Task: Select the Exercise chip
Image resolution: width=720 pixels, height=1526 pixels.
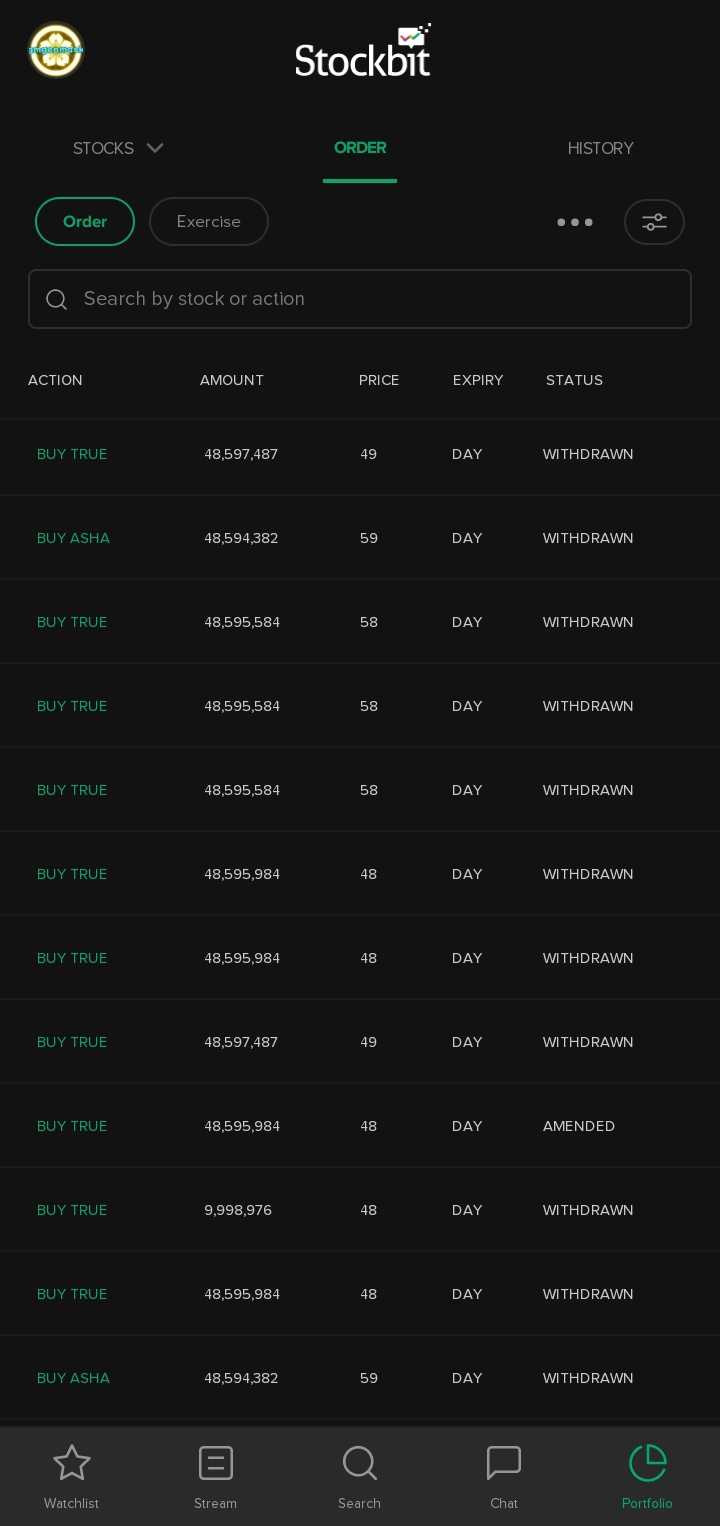Action: 209,221
